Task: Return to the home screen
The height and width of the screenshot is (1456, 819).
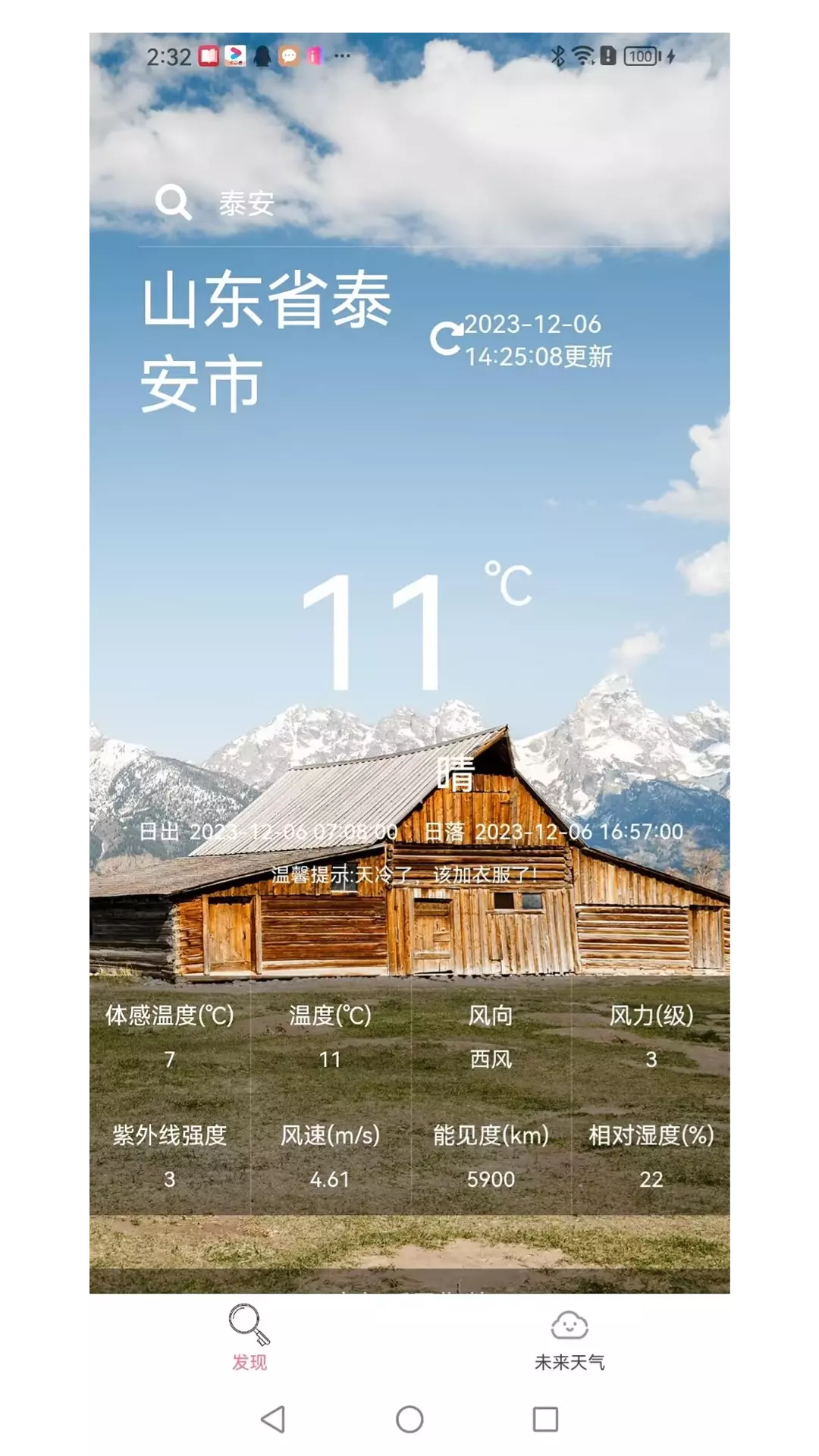Action: [x=409, y=1419]
